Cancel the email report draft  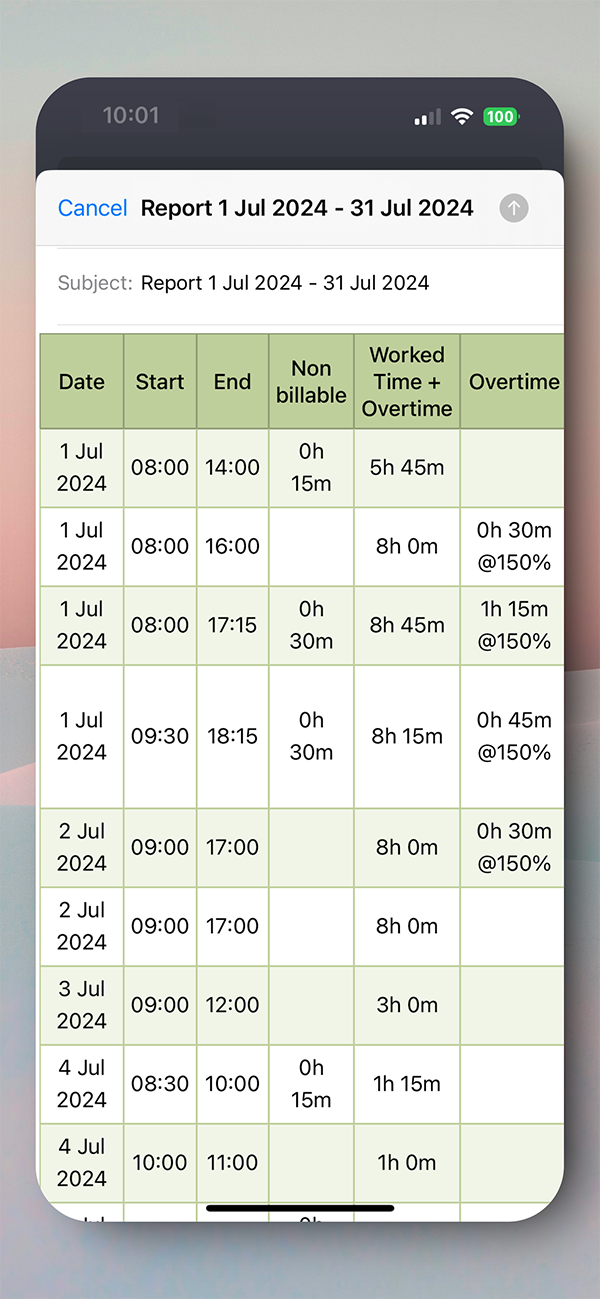click(x=92, y=208)
